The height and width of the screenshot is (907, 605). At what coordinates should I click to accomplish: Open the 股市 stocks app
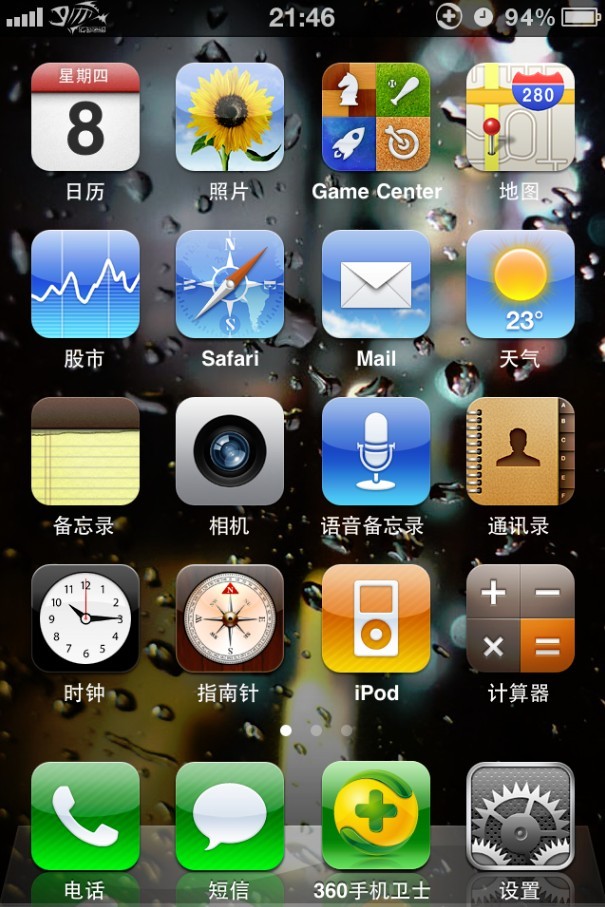85,284
